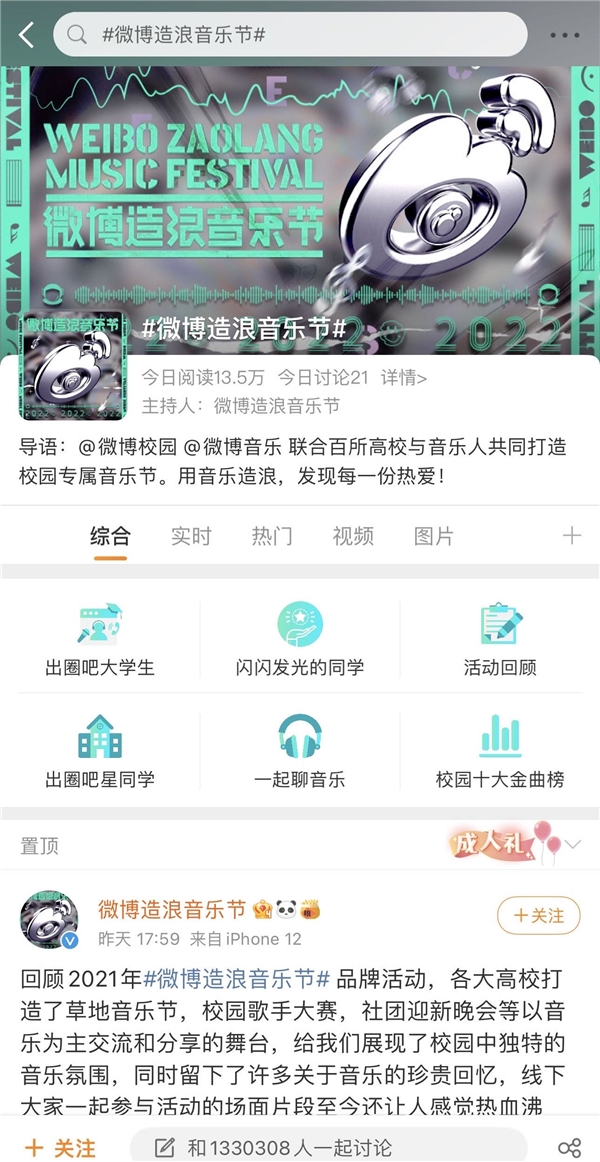Switch to the 视频 tab
The image size is (600, 1162).
coord(353,536)
